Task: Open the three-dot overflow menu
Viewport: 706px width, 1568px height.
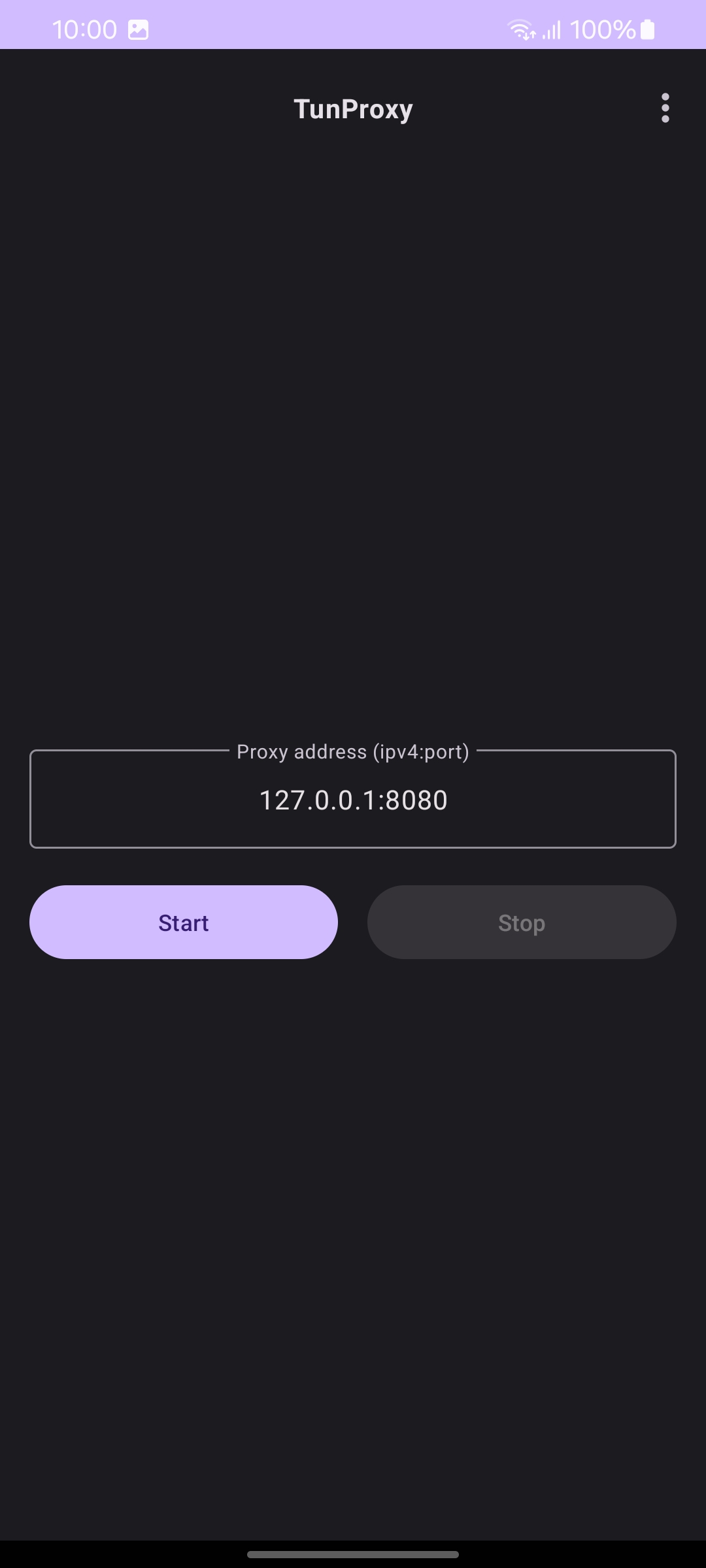Action: coord(665,108)
